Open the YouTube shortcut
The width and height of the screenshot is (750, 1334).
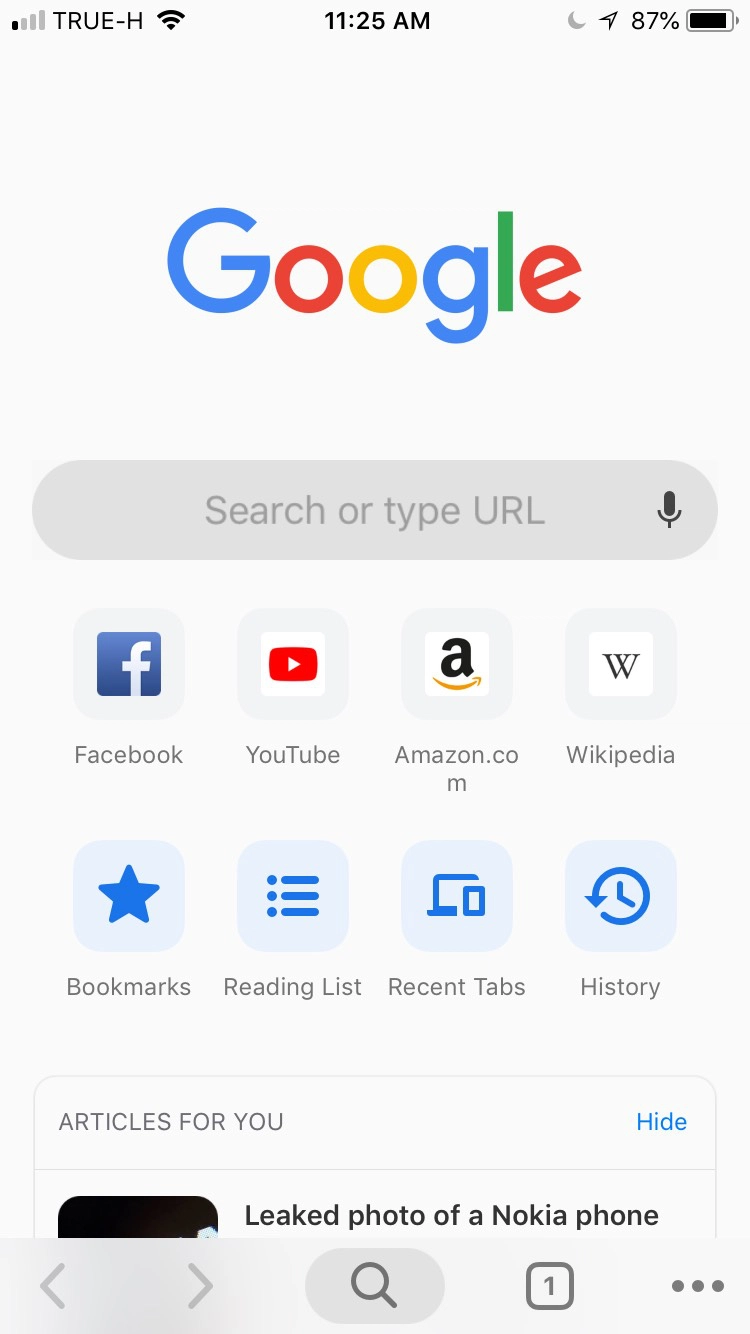[x=293, y=665]
